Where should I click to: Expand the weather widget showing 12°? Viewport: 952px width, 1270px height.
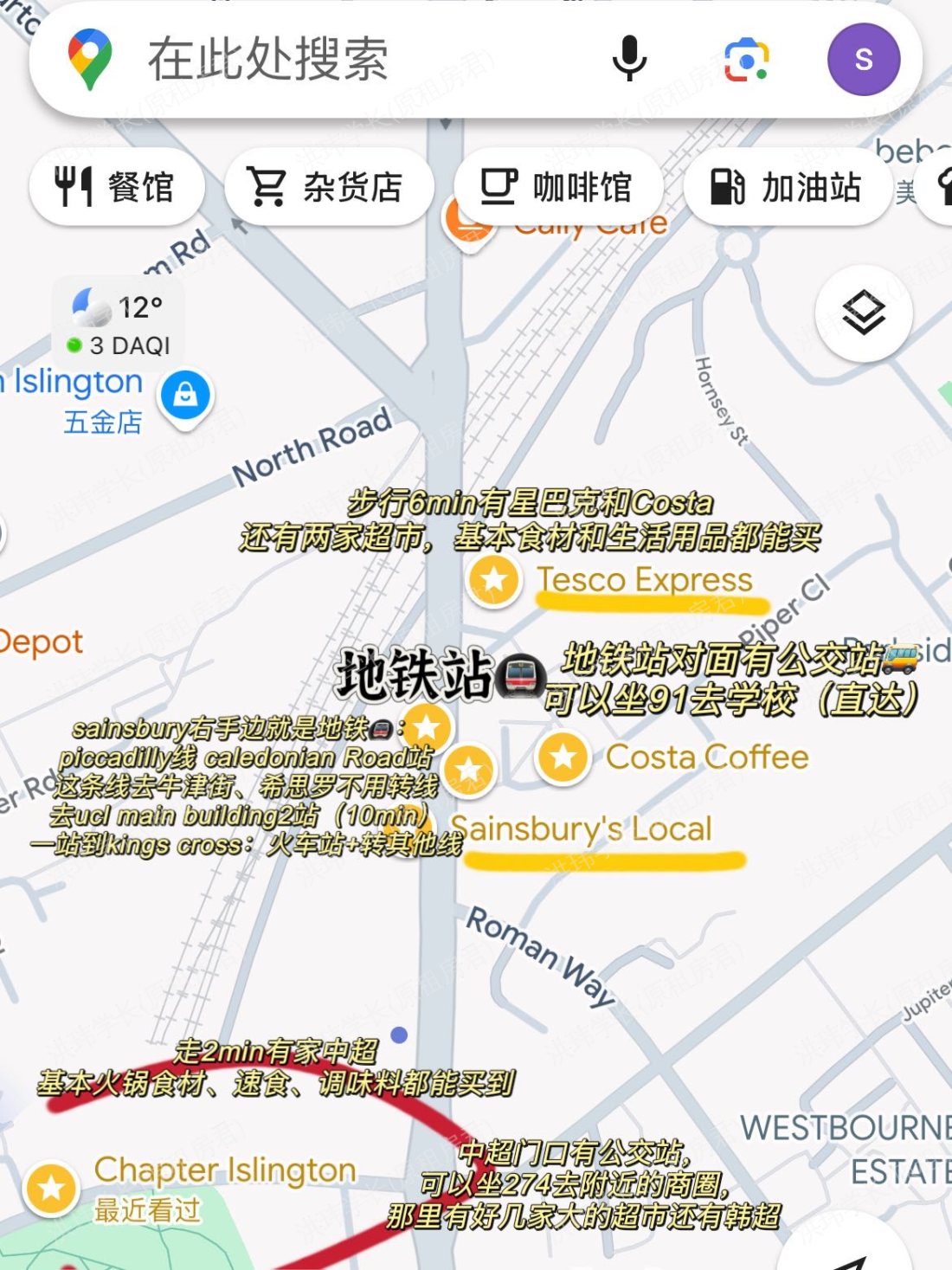pos(117,305)
